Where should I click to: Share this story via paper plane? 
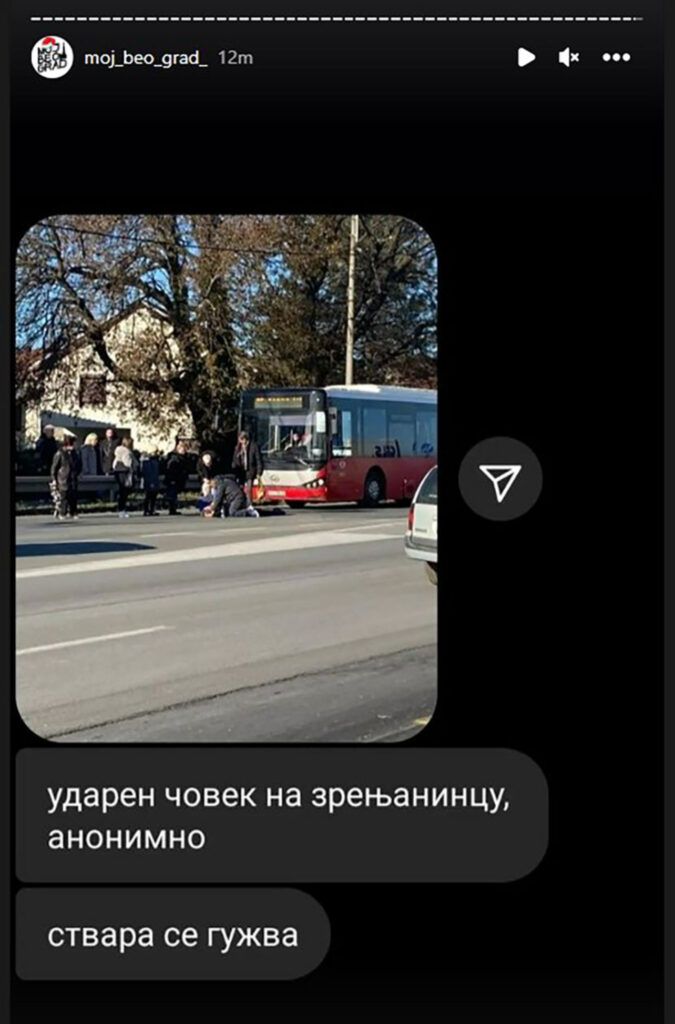point(500,479)
